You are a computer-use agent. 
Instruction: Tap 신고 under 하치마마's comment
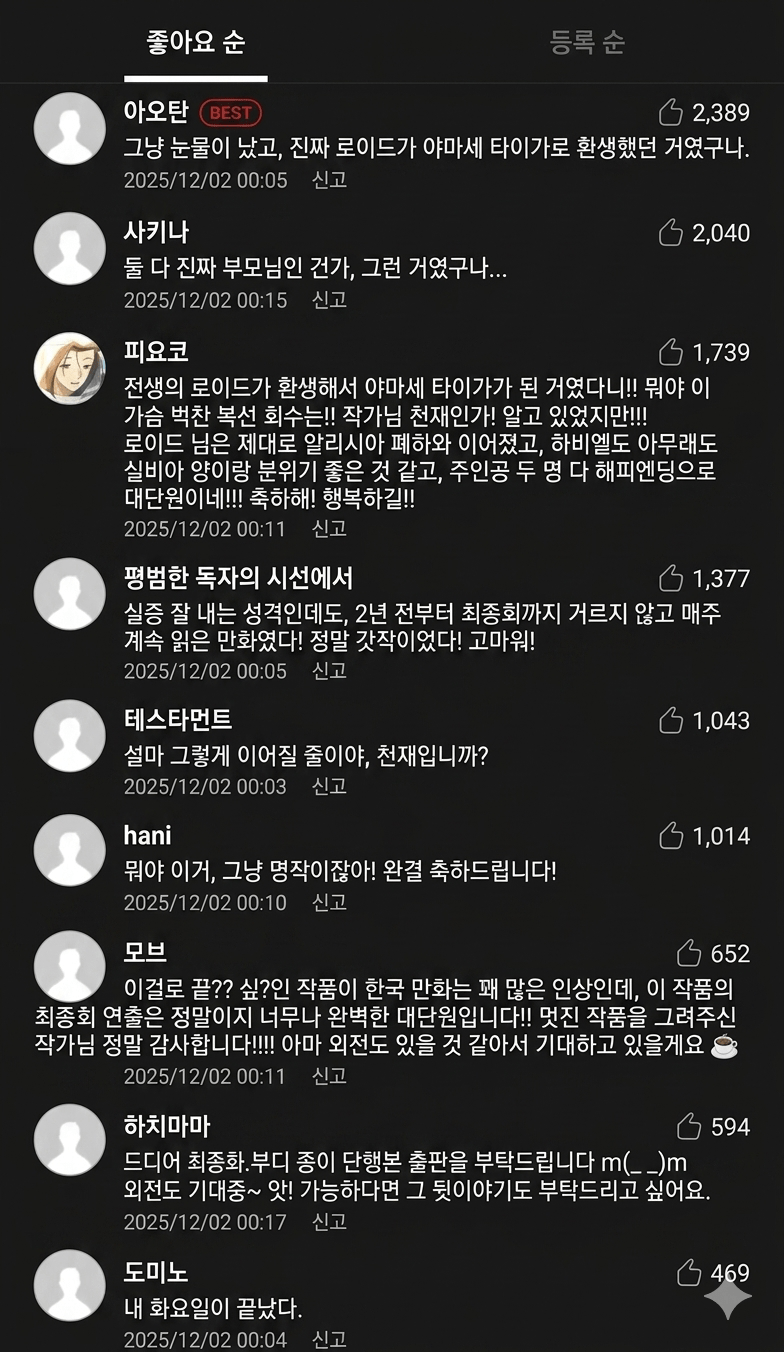[x=329, y=1222]
